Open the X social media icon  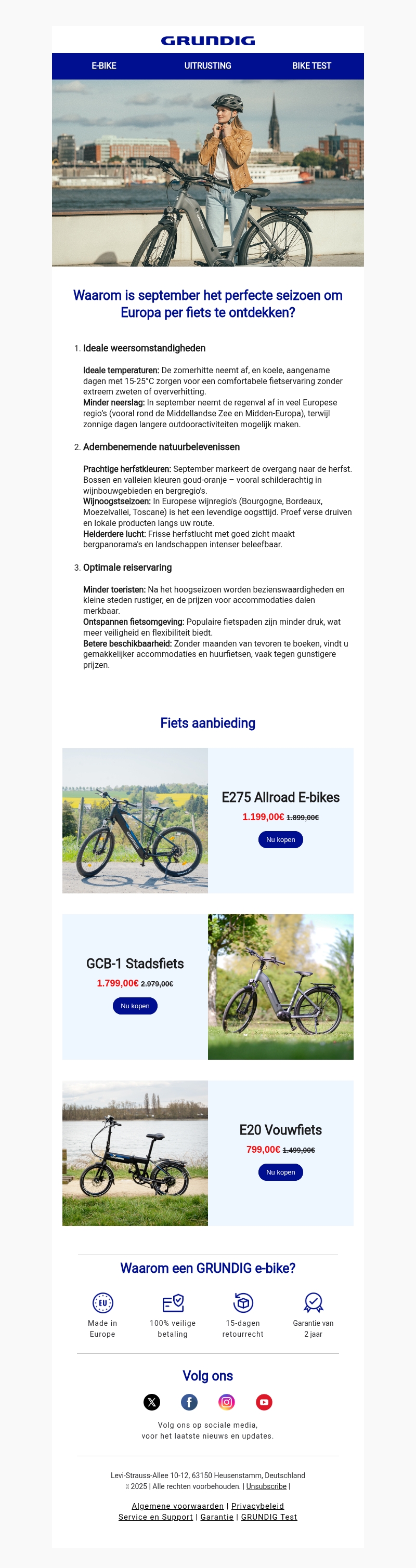pyautogui.click(x=152, y=1402)
